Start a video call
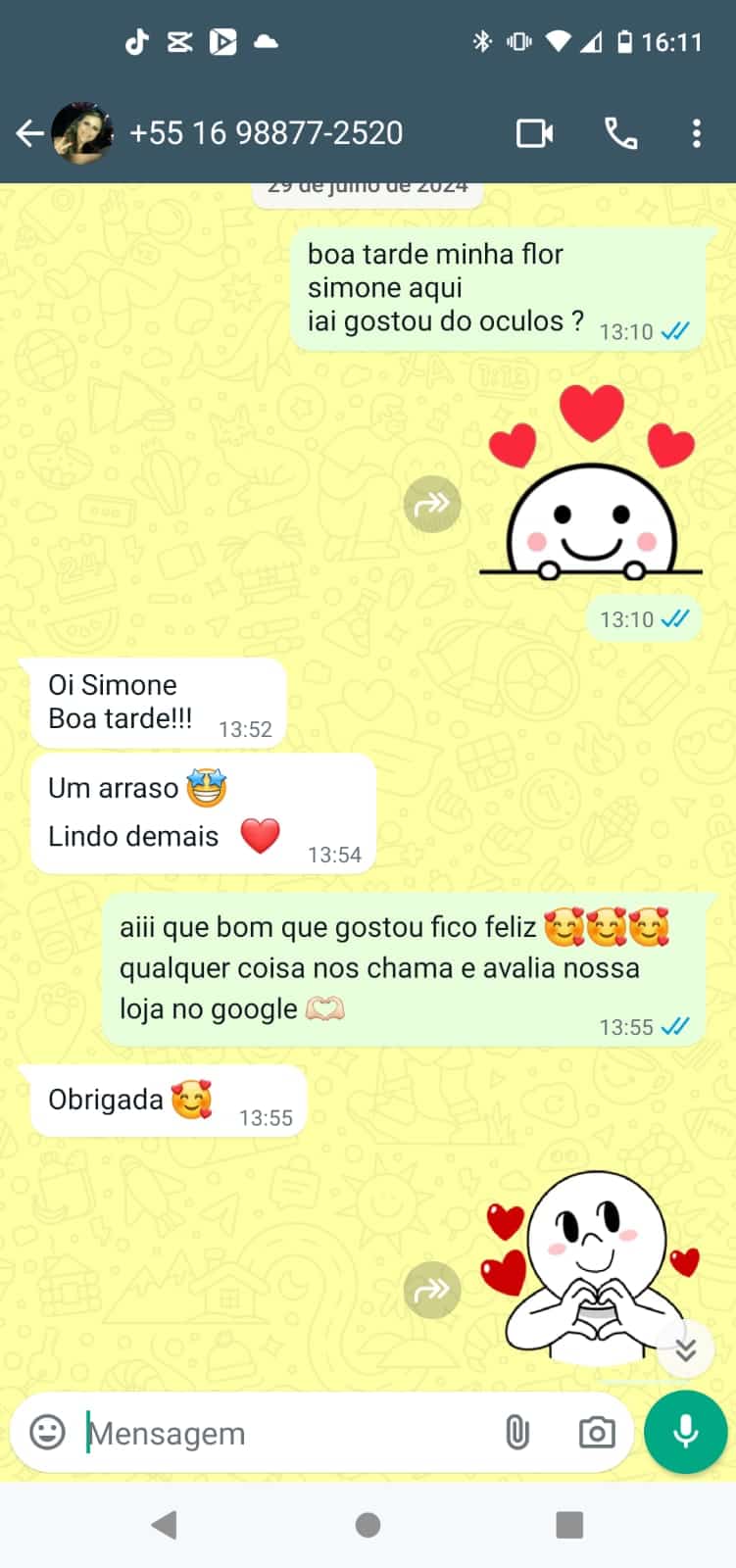The image size is (736, 1568). click(x=535, y=133)
